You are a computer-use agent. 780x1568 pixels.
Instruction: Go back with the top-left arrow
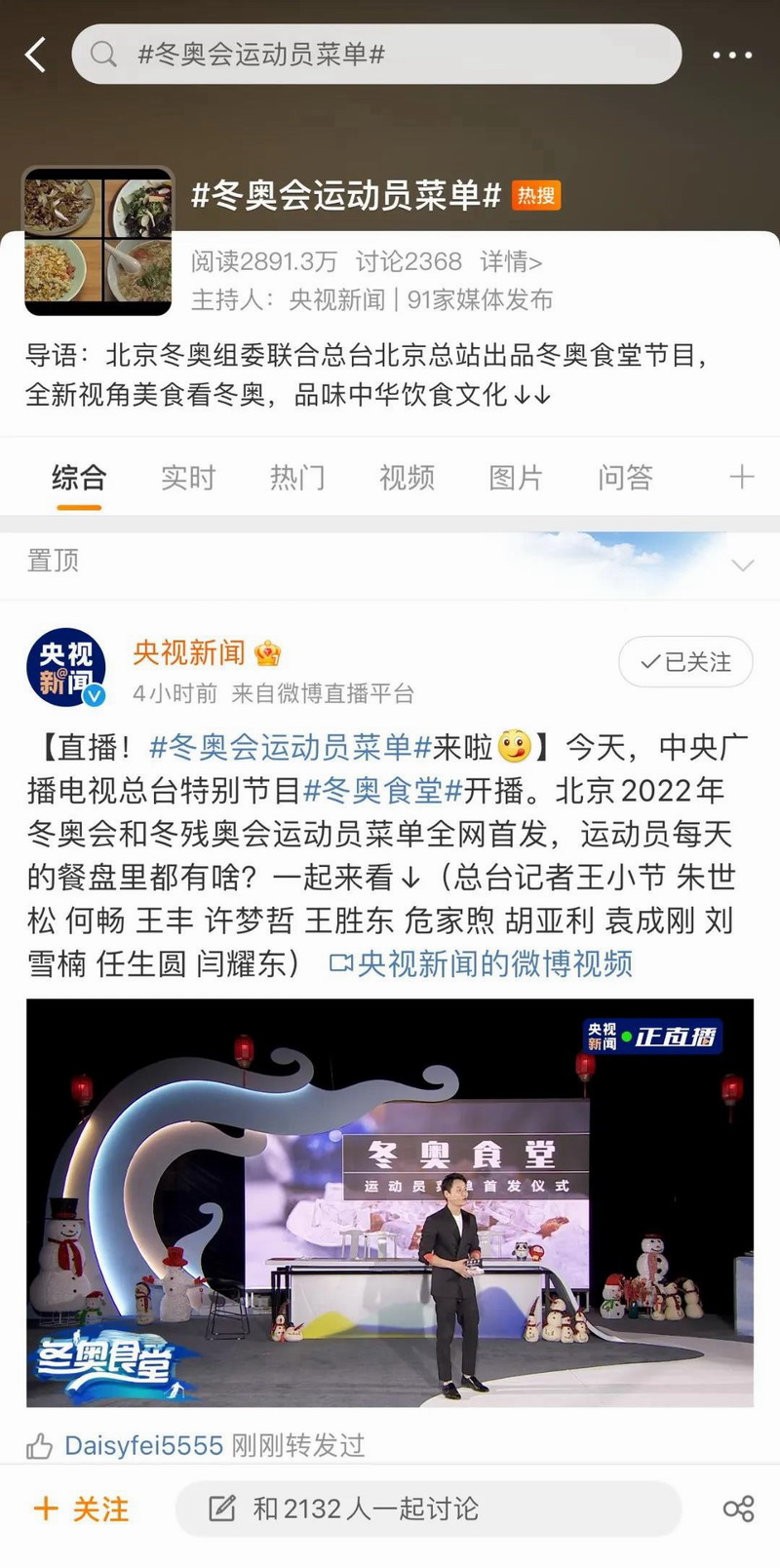pos(36,55)
